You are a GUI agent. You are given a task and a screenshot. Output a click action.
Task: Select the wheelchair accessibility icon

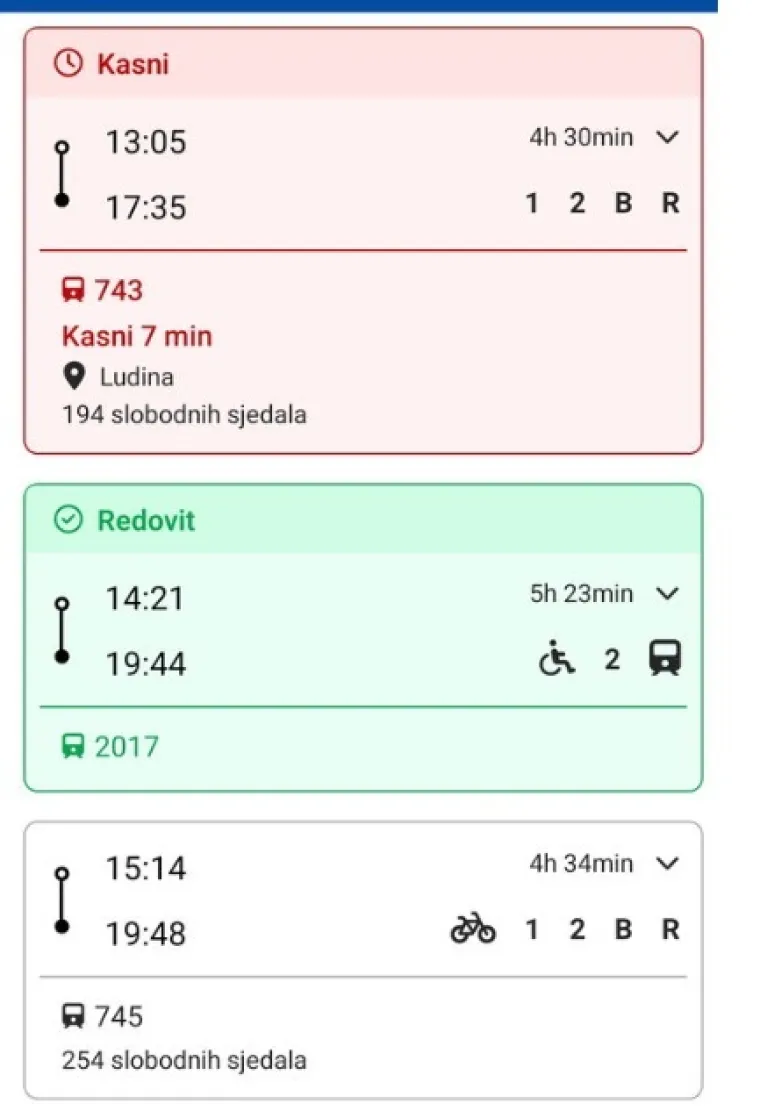[558, 659]
